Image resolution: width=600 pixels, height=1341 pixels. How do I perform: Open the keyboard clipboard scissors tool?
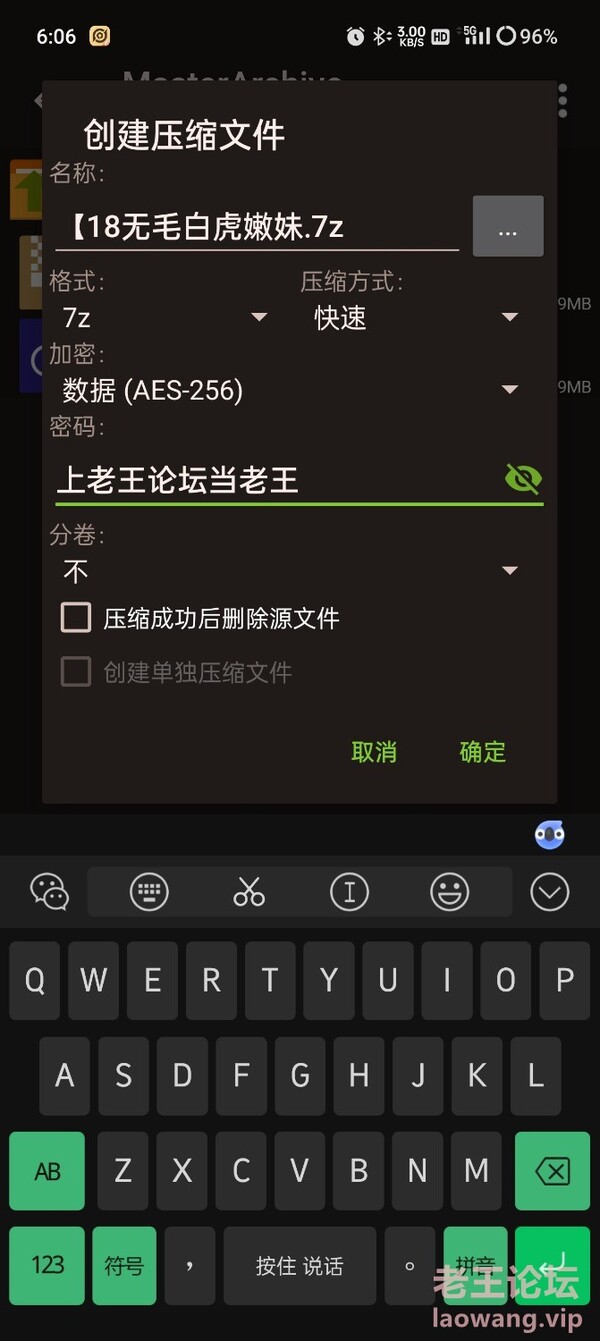[x=249, y=892]
